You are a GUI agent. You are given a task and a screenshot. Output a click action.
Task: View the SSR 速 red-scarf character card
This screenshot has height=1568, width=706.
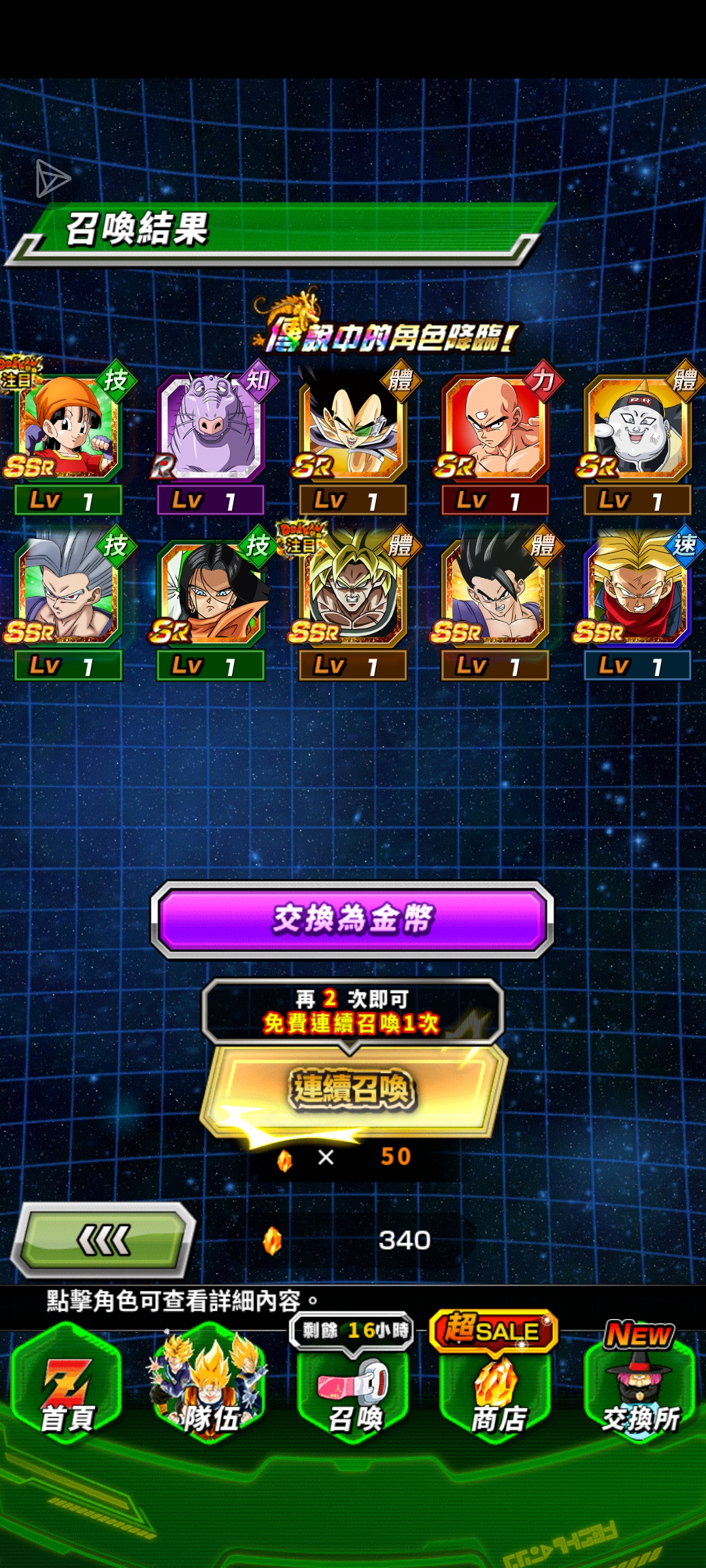pos(638,602)
